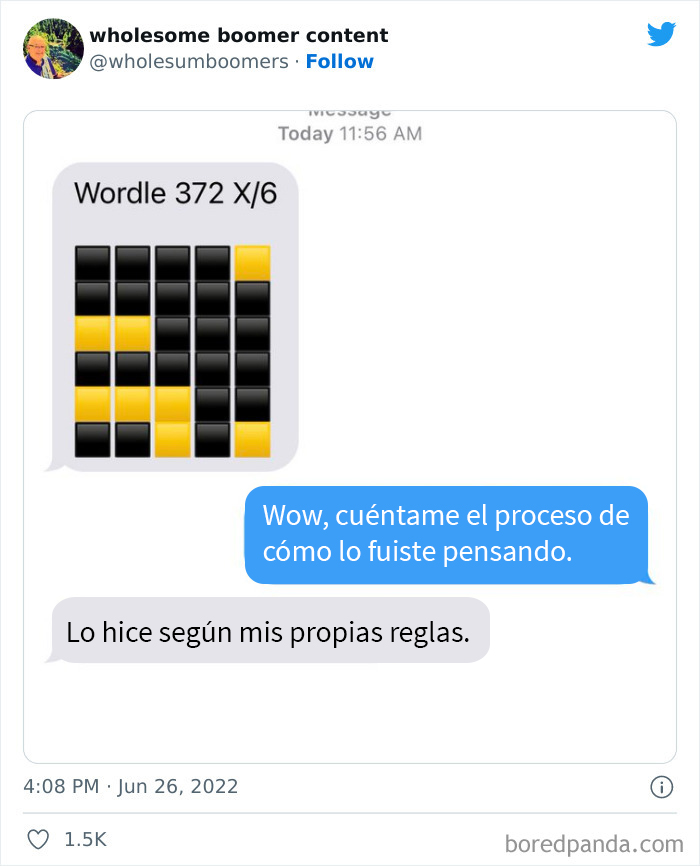Like the tweet with the heart icon
Screen dimensions: 700x866
click(36, 839)
